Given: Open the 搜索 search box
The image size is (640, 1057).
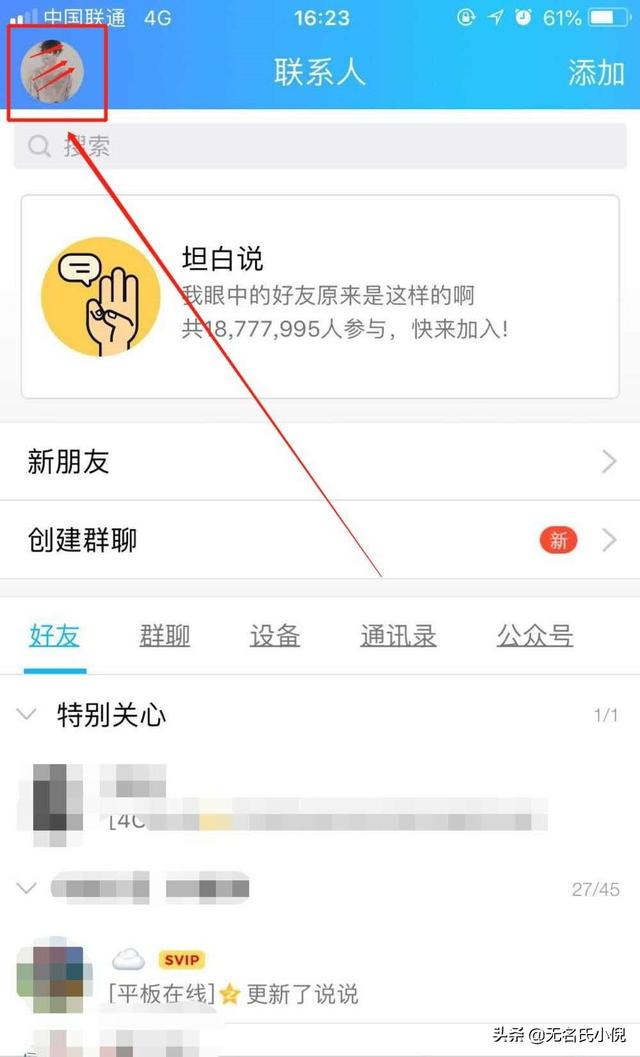Looking at the screenshot, I should pos(320,147).
